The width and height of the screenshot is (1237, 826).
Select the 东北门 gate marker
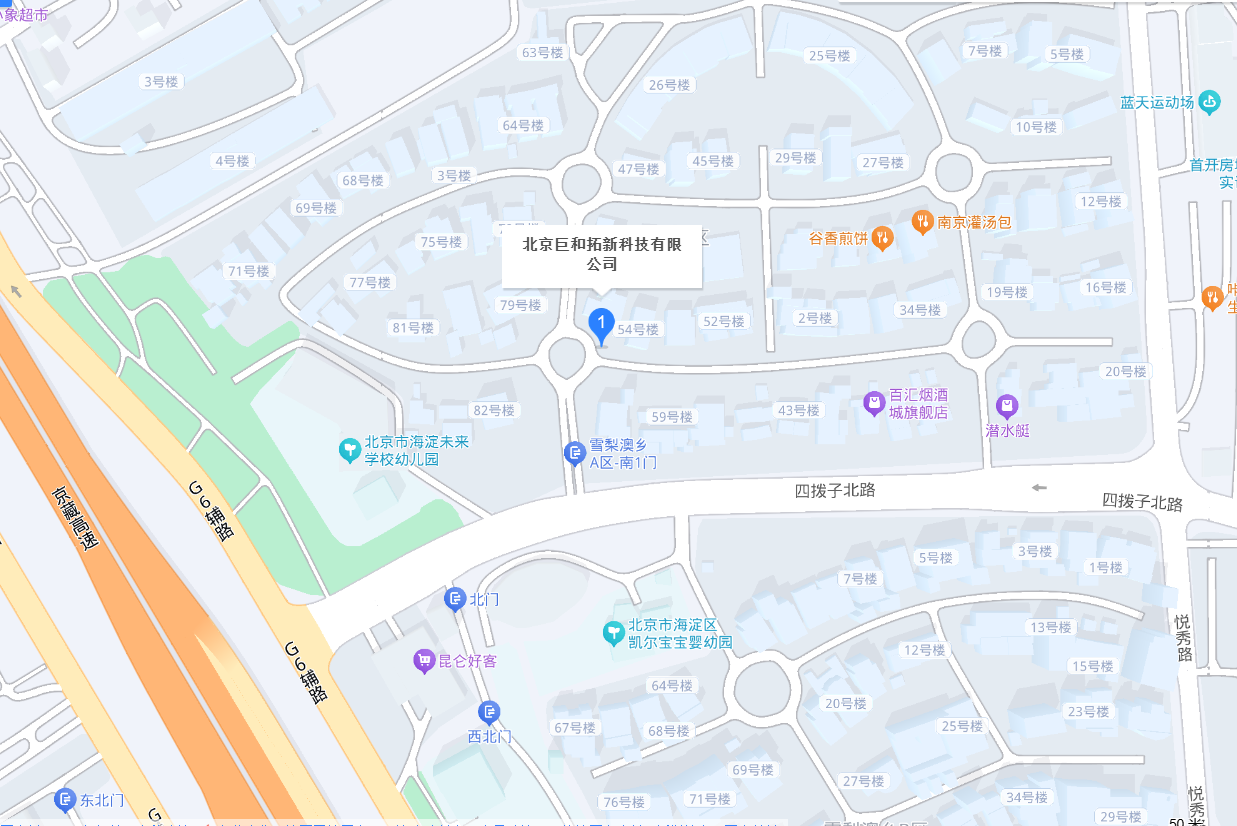coord(65,800)
